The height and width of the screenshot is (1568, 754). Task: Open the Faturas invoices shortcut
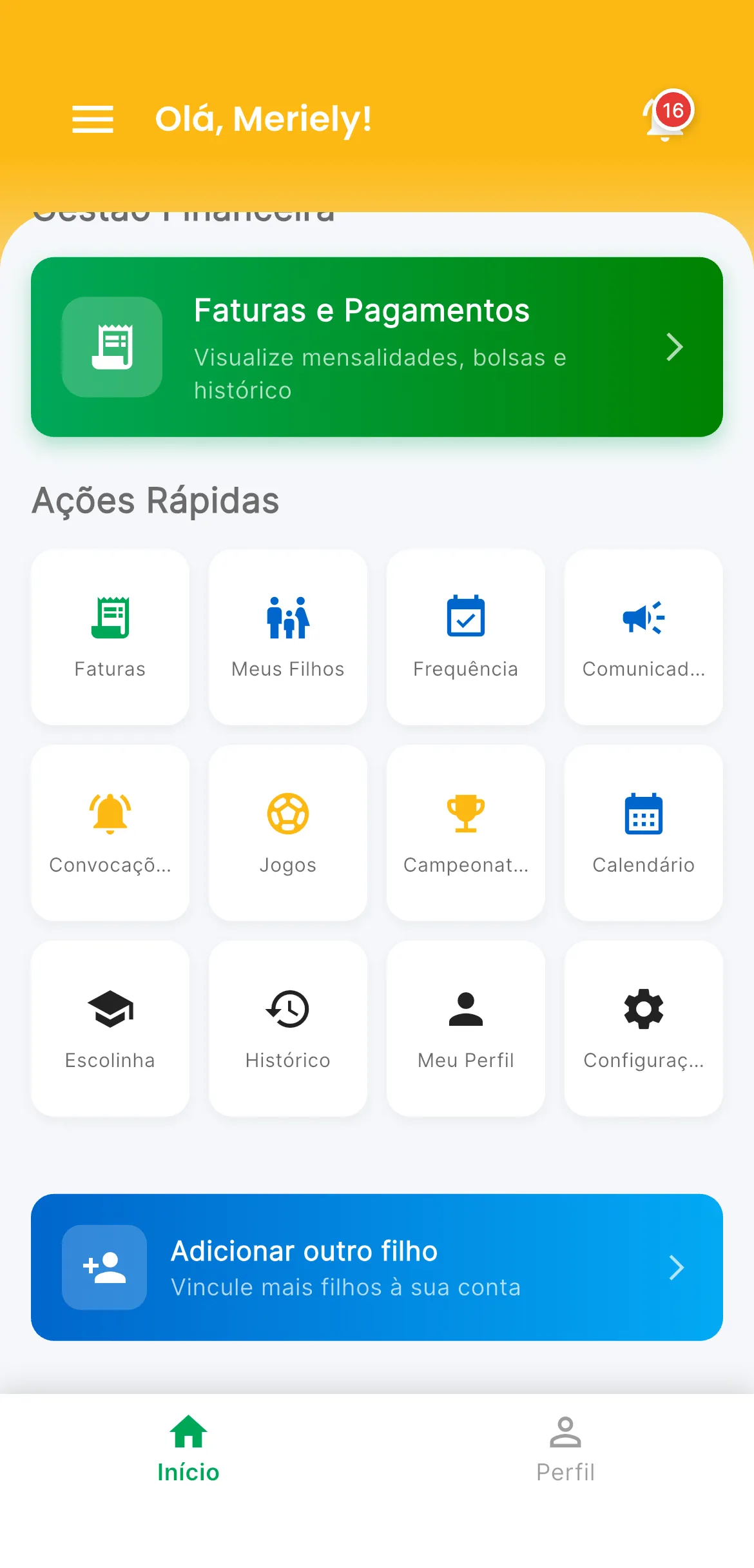click(110, 637)
